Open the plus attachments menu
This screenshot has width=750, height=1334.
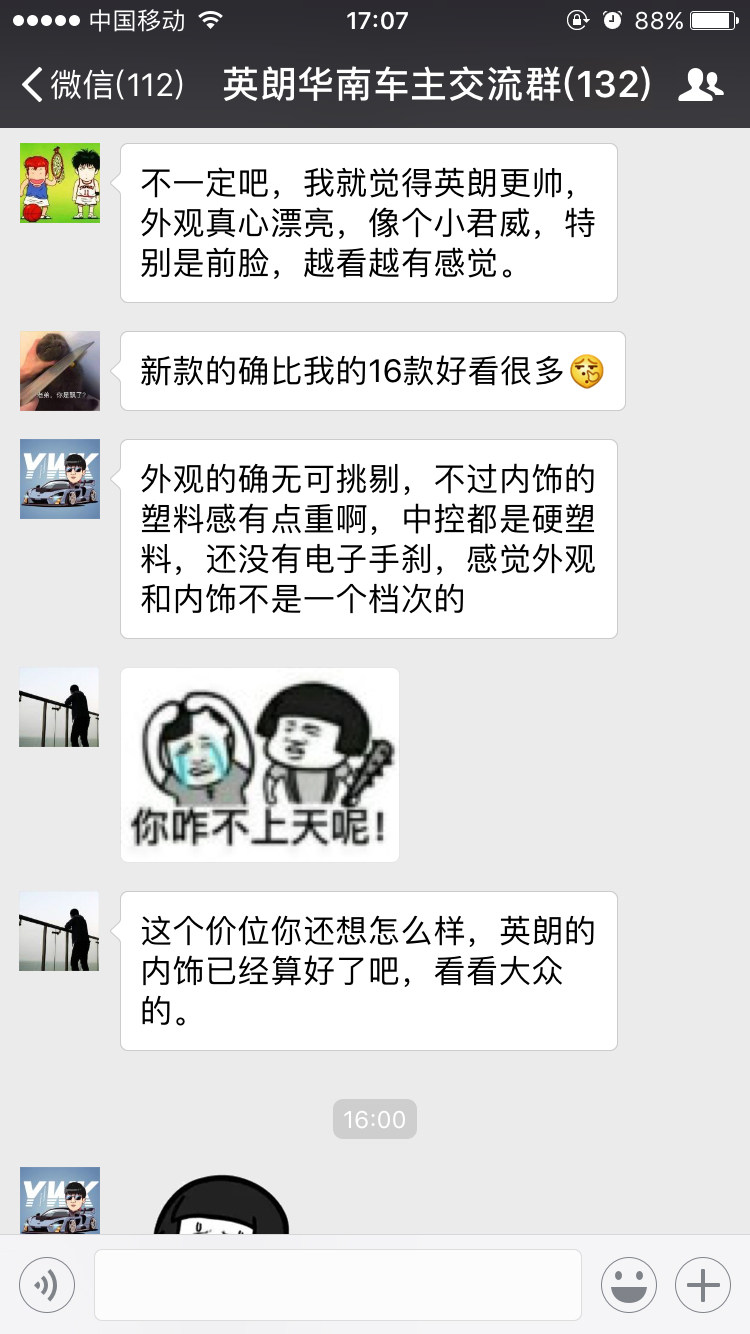[x=703, y=1285]
